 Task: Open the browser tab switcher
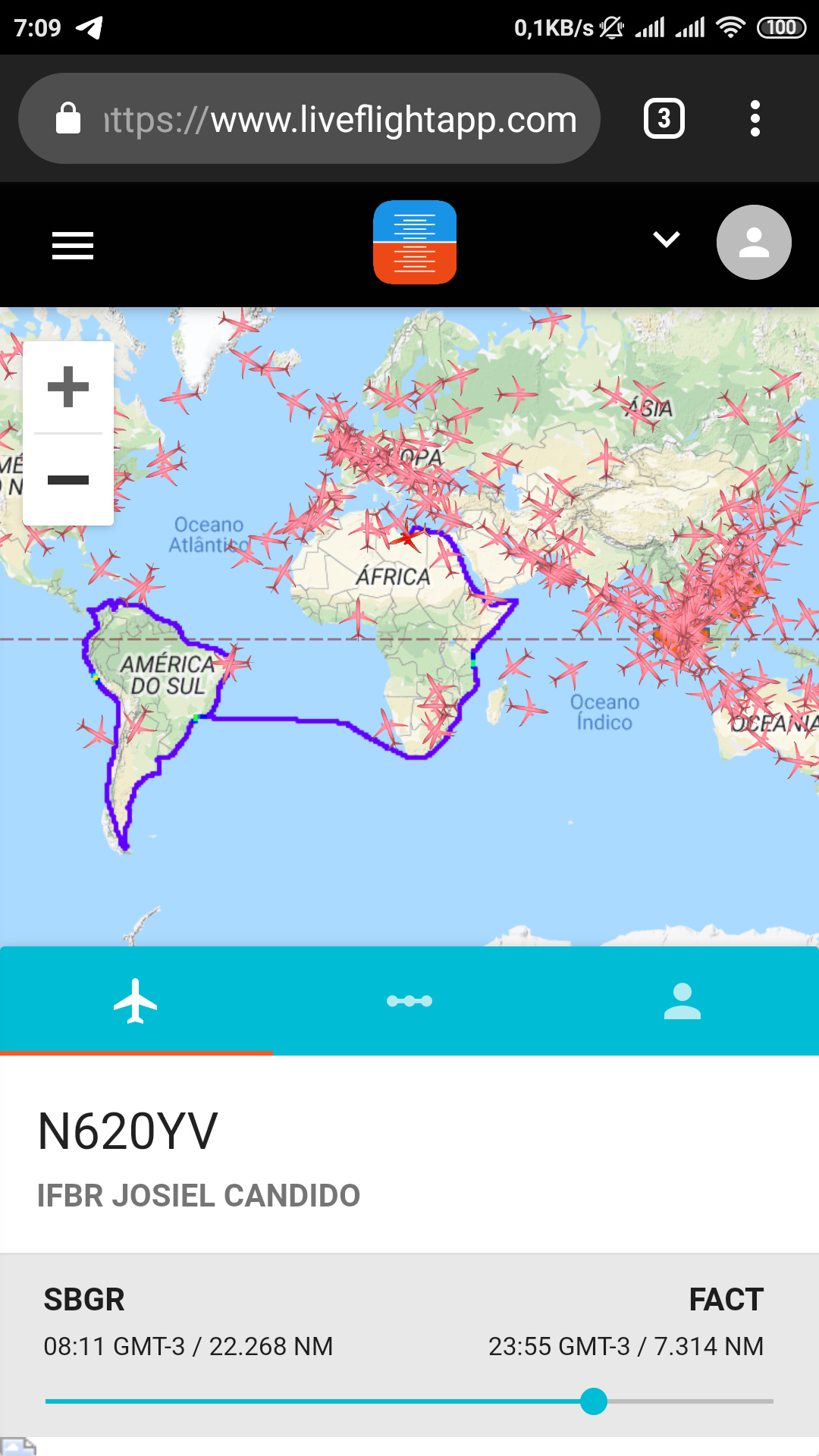(x=664, y=119)
